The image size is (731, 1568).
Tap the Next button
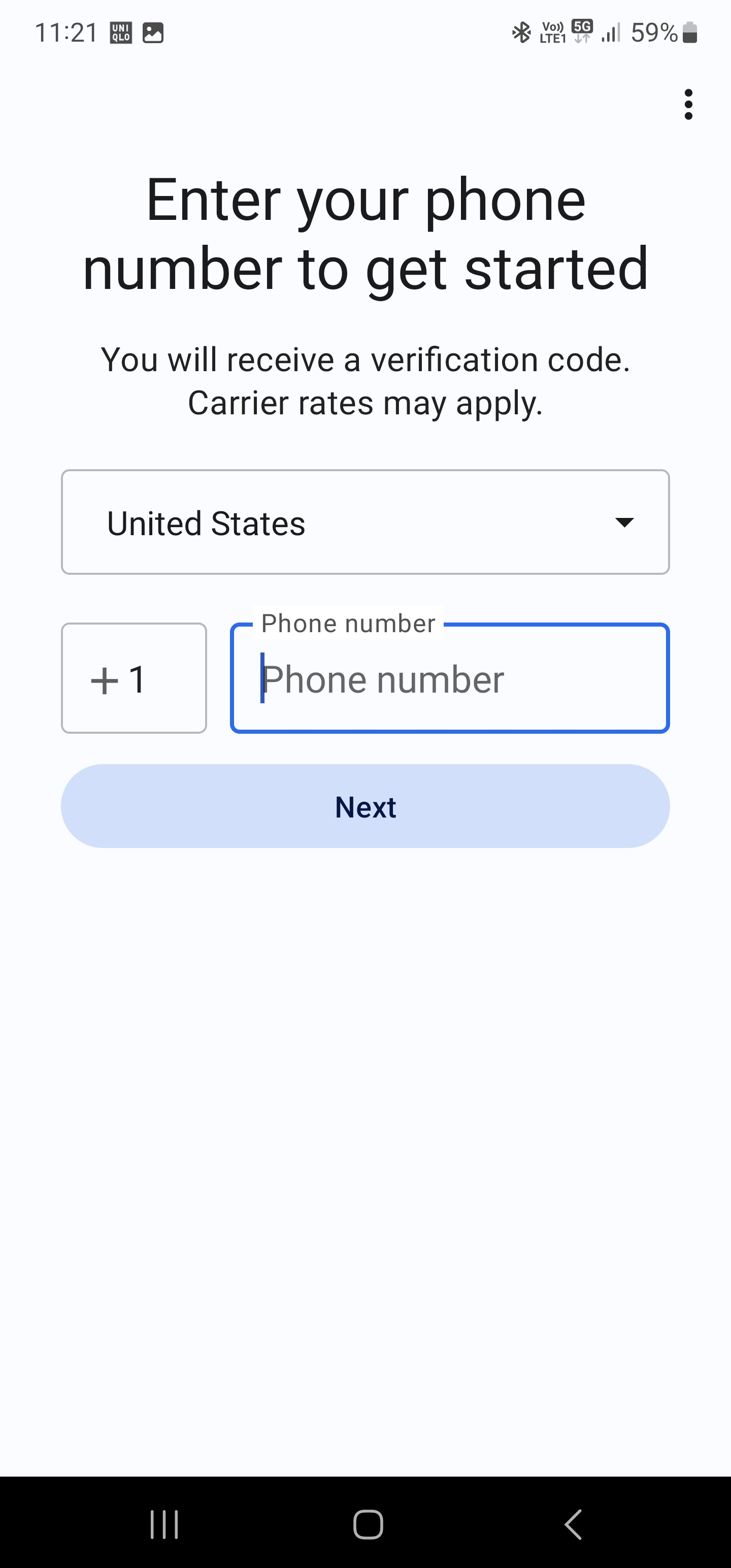pos(365,806)
